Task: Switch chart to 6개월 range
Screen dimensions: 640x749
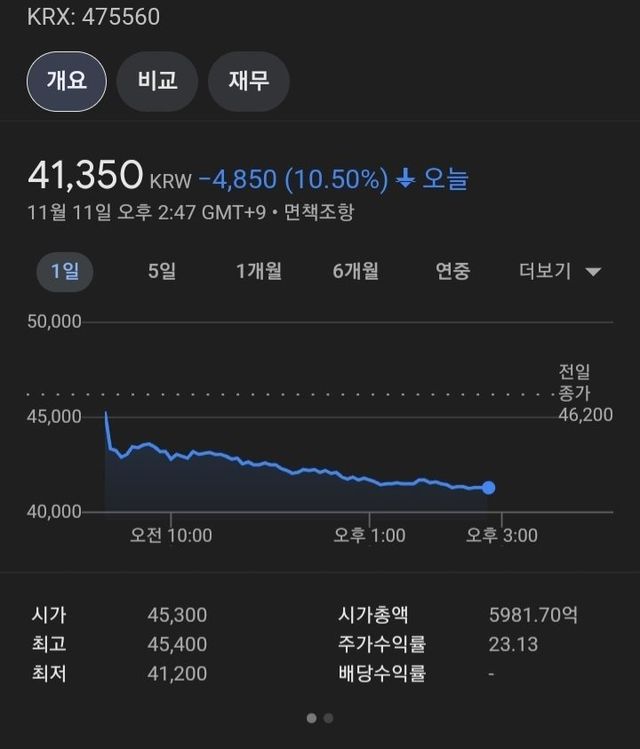Action: pos(355,271)
